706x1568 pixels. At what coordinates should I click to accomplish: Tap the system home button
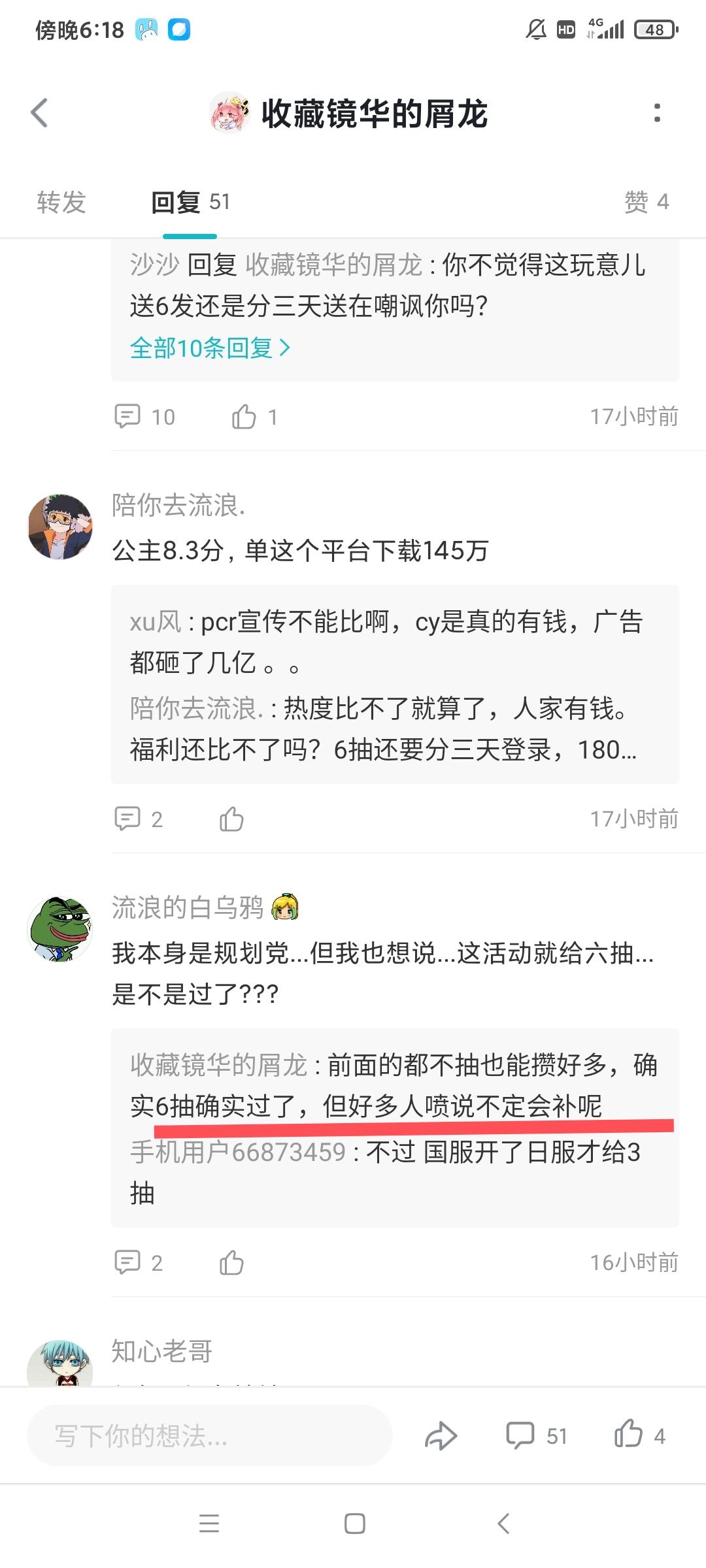(354, 1524)
